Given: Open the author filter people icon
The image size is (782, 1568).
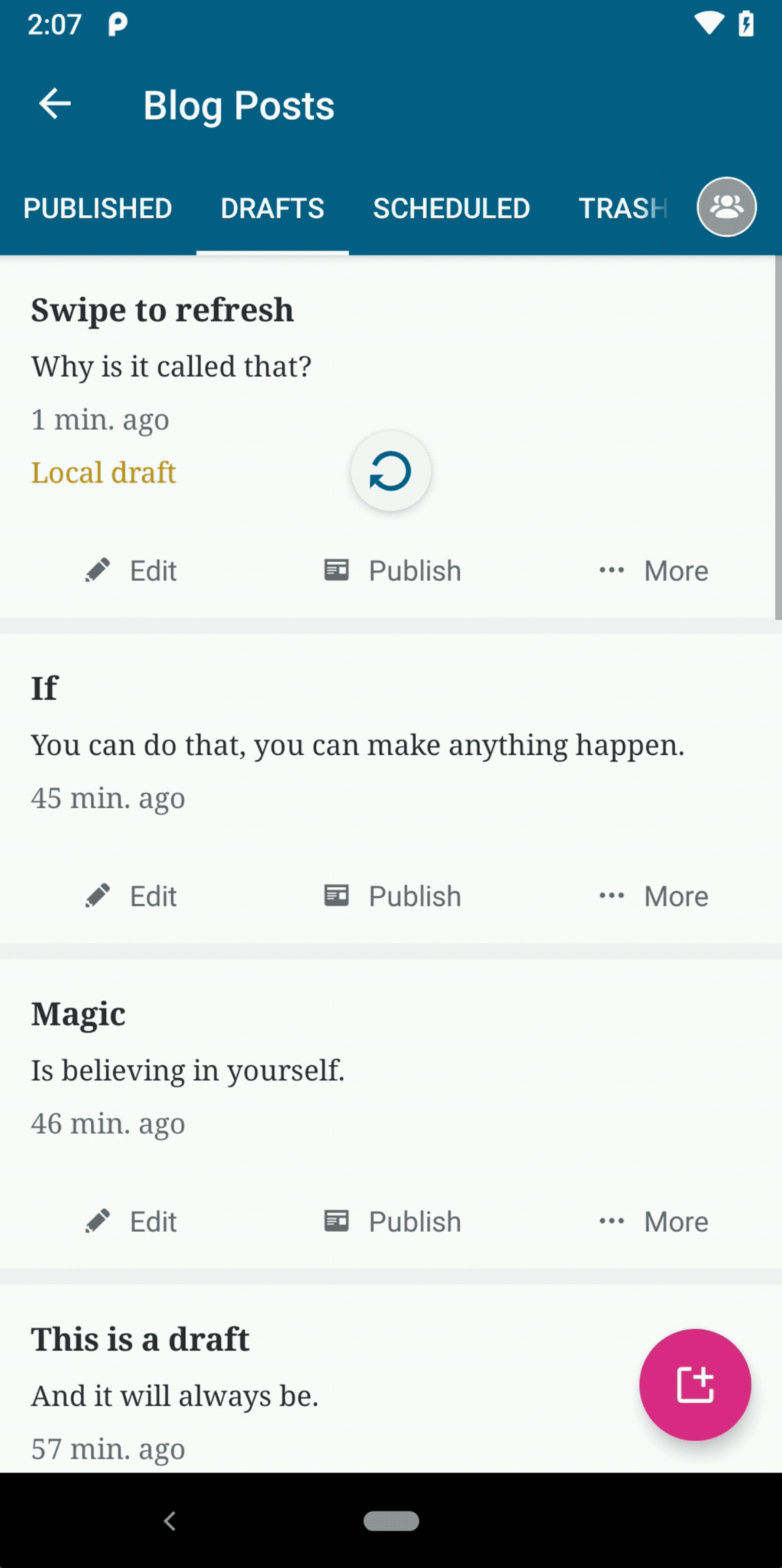Looking at the screenshot, I should (726, 207).
